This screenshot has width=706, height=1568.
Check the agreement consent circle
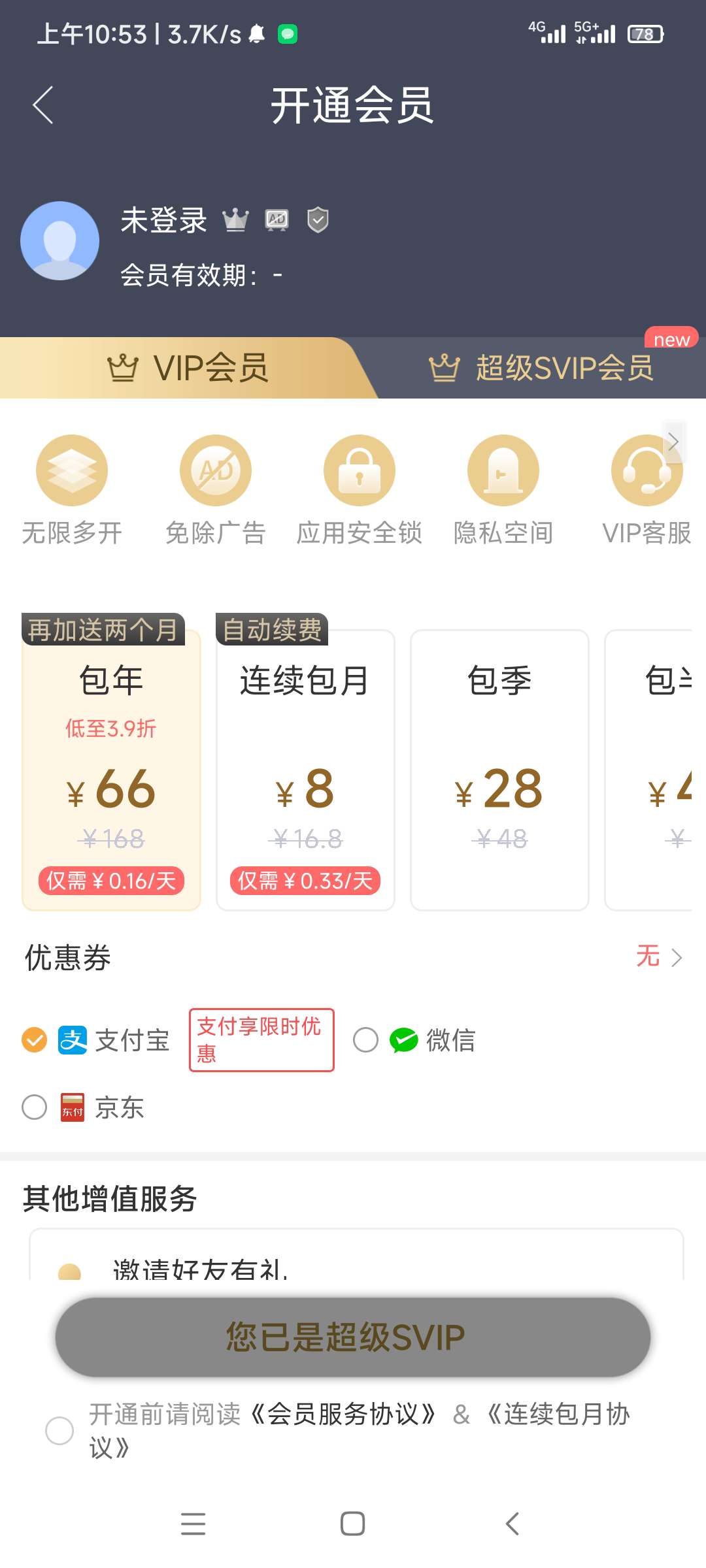coord(59,1431)
